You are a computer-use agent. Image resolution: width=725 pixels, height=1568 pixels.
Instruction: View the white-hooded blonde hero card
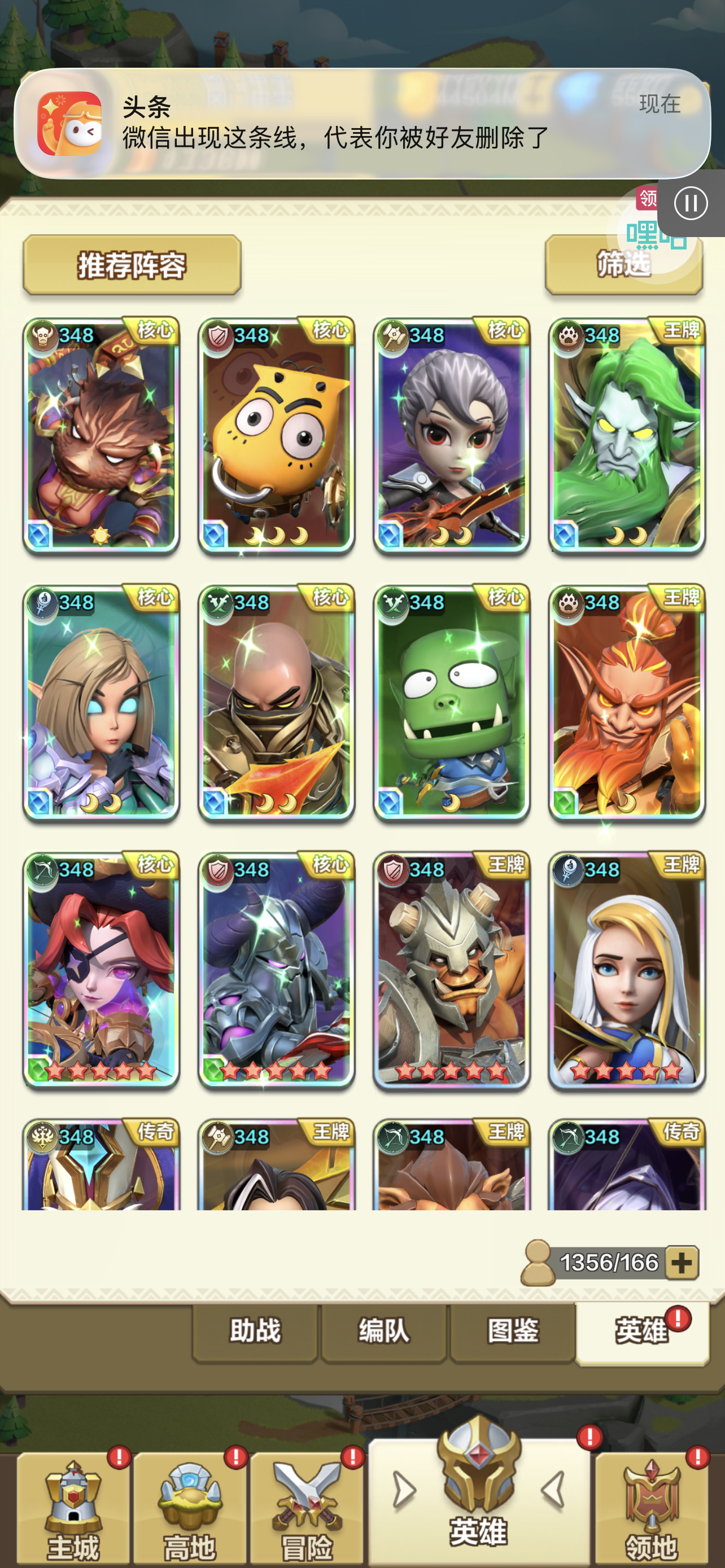tap(626, 970)
